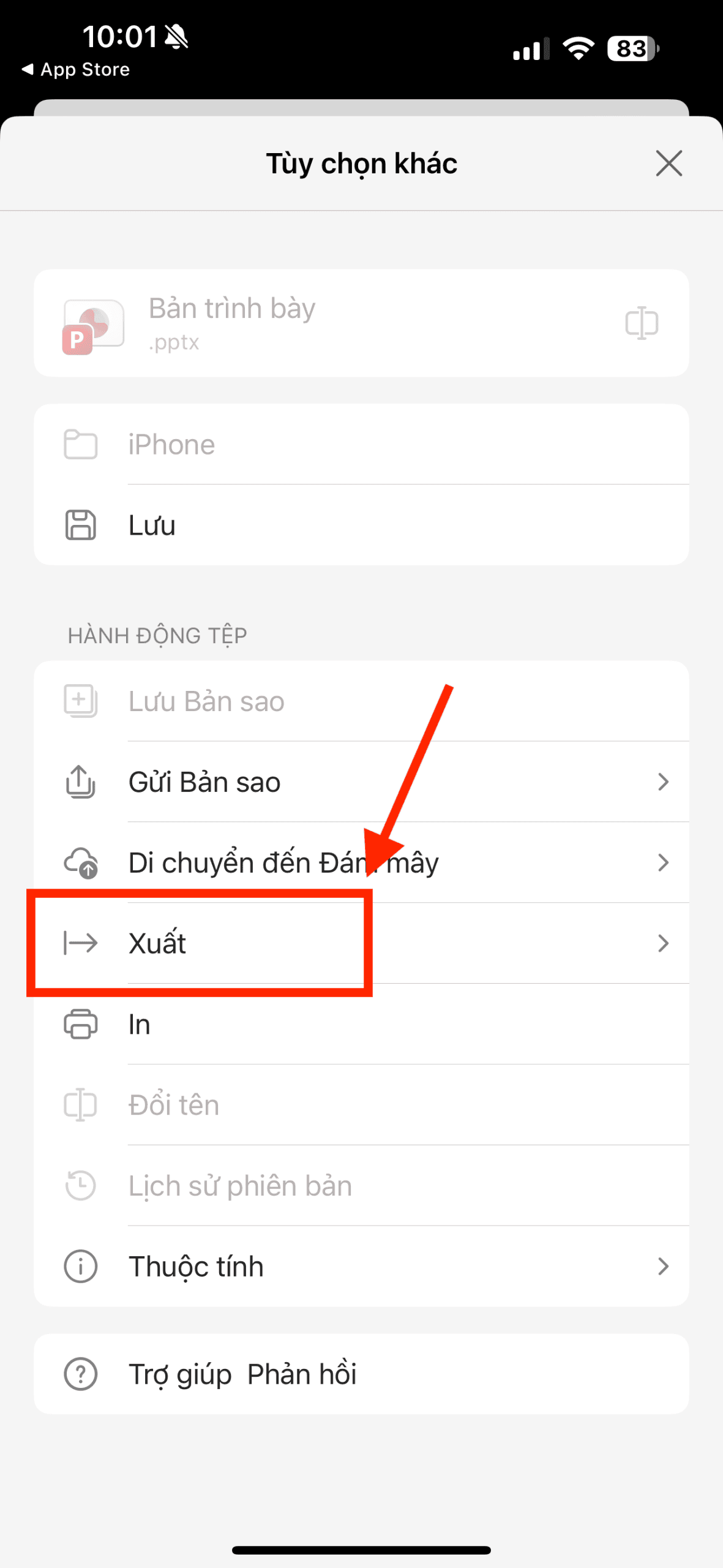Open Thuộc tính properties
The image size is (723, 1568).
361,1266
